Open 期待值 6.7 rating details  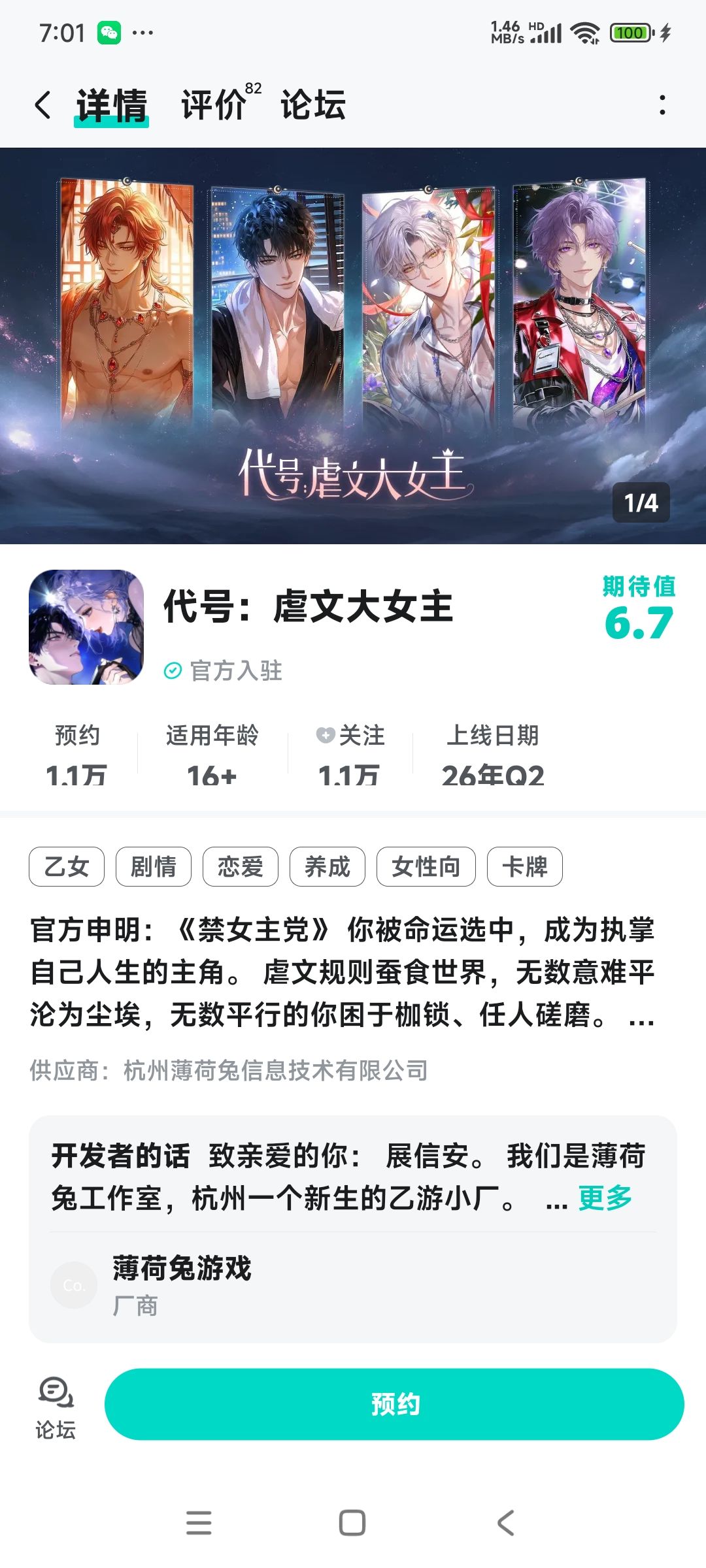click(x=639, y=608)
